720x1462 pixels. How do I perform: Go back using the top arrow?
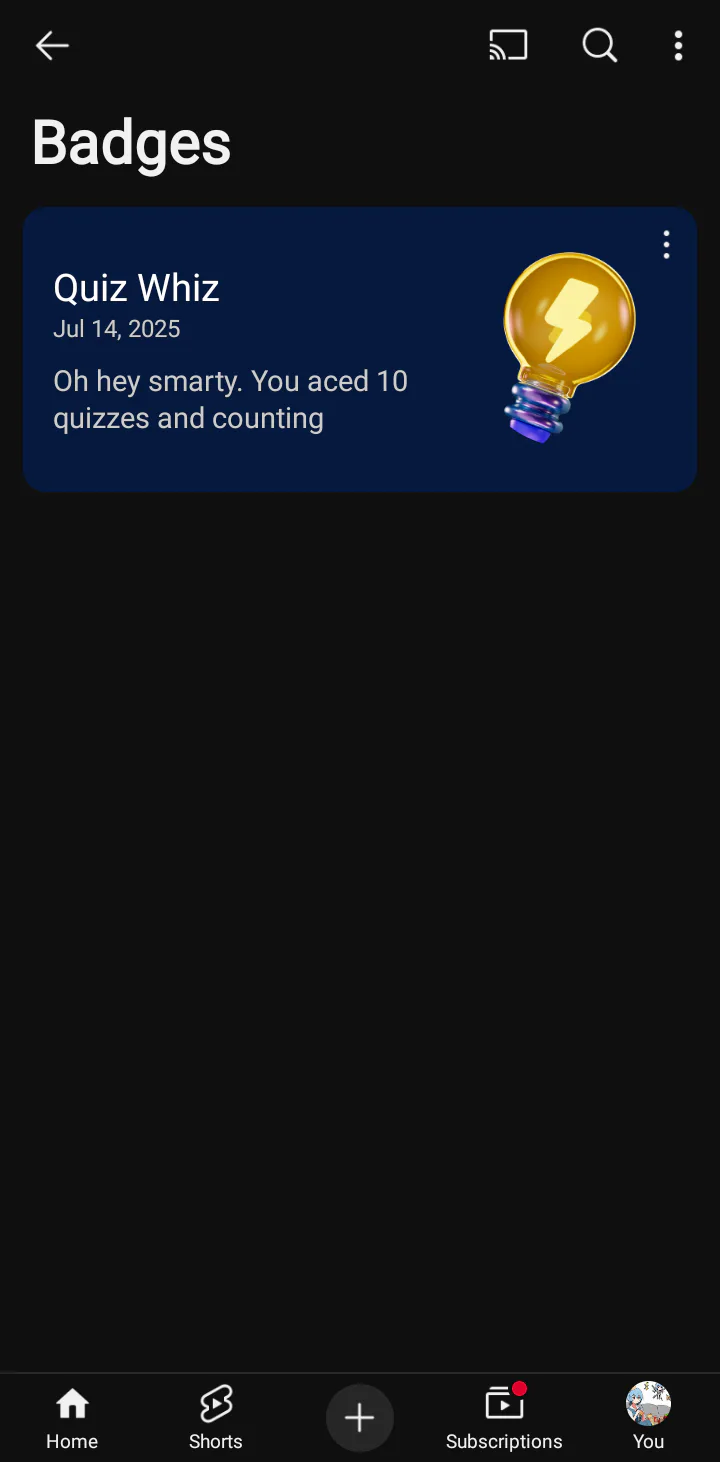[52, 45]
